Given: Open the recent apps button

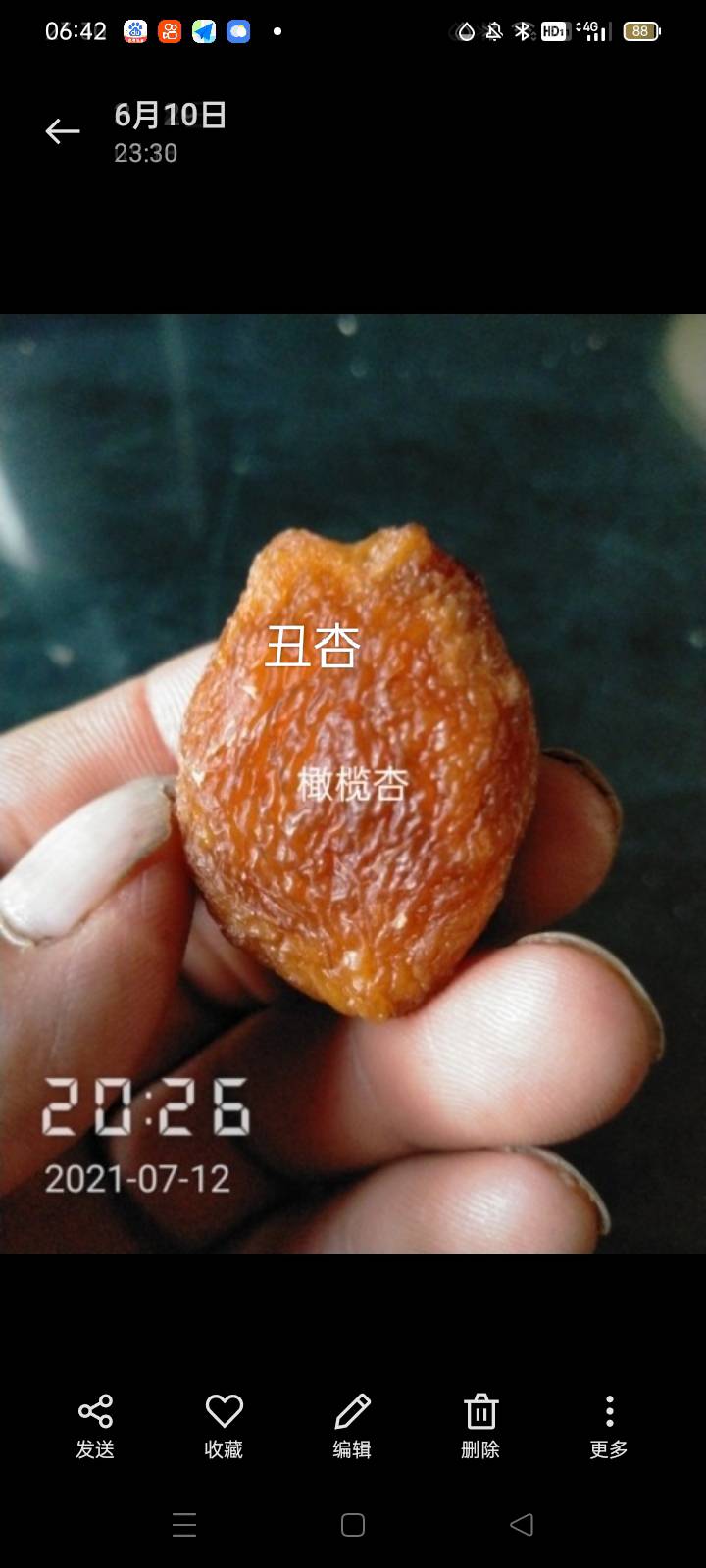Looking at the screenshot, I should tap(184, 1525).
